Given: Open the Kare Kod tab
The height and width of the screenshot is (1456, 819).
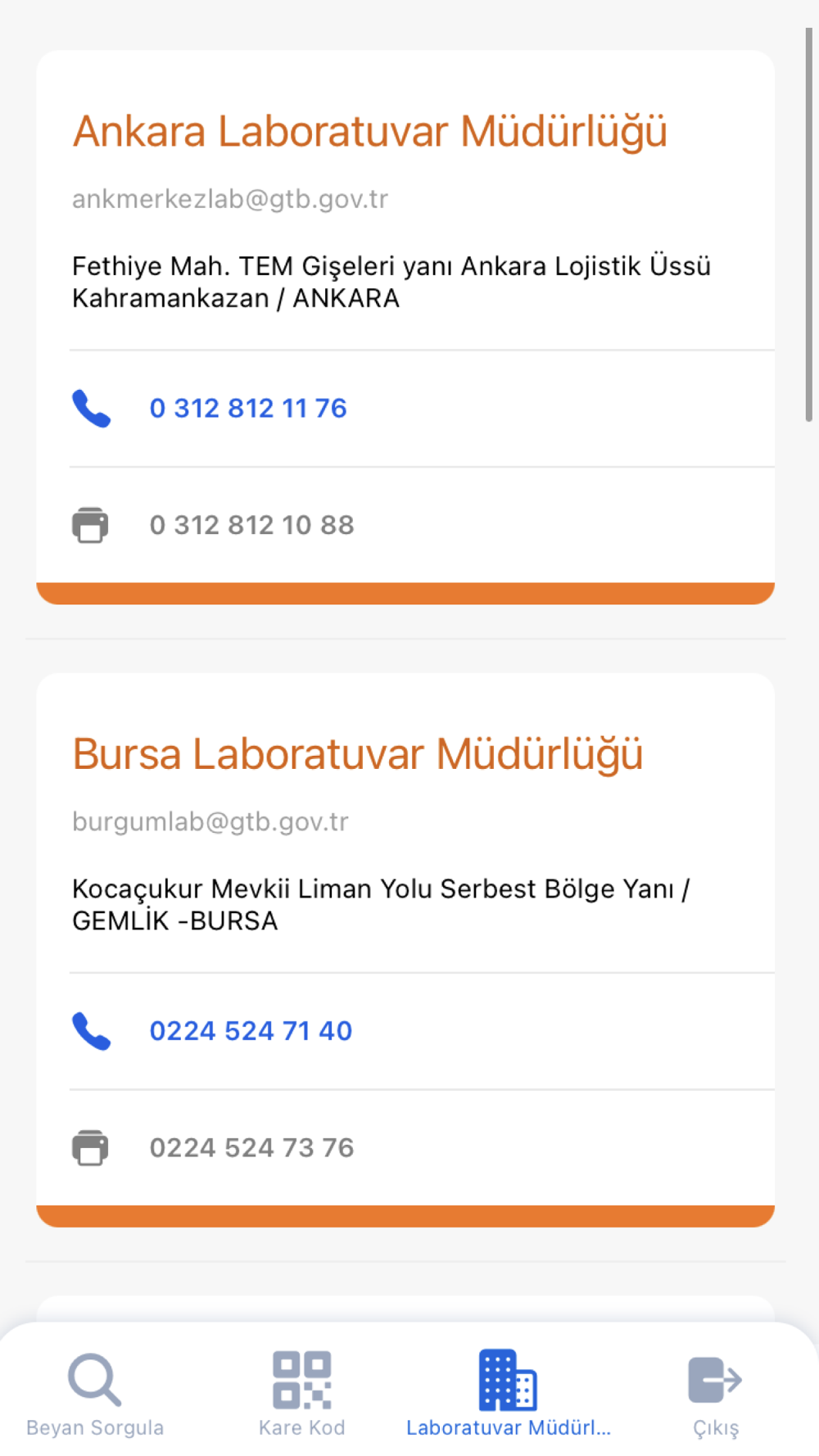Looking at the screenshot, I should [x=301, y=1394].
